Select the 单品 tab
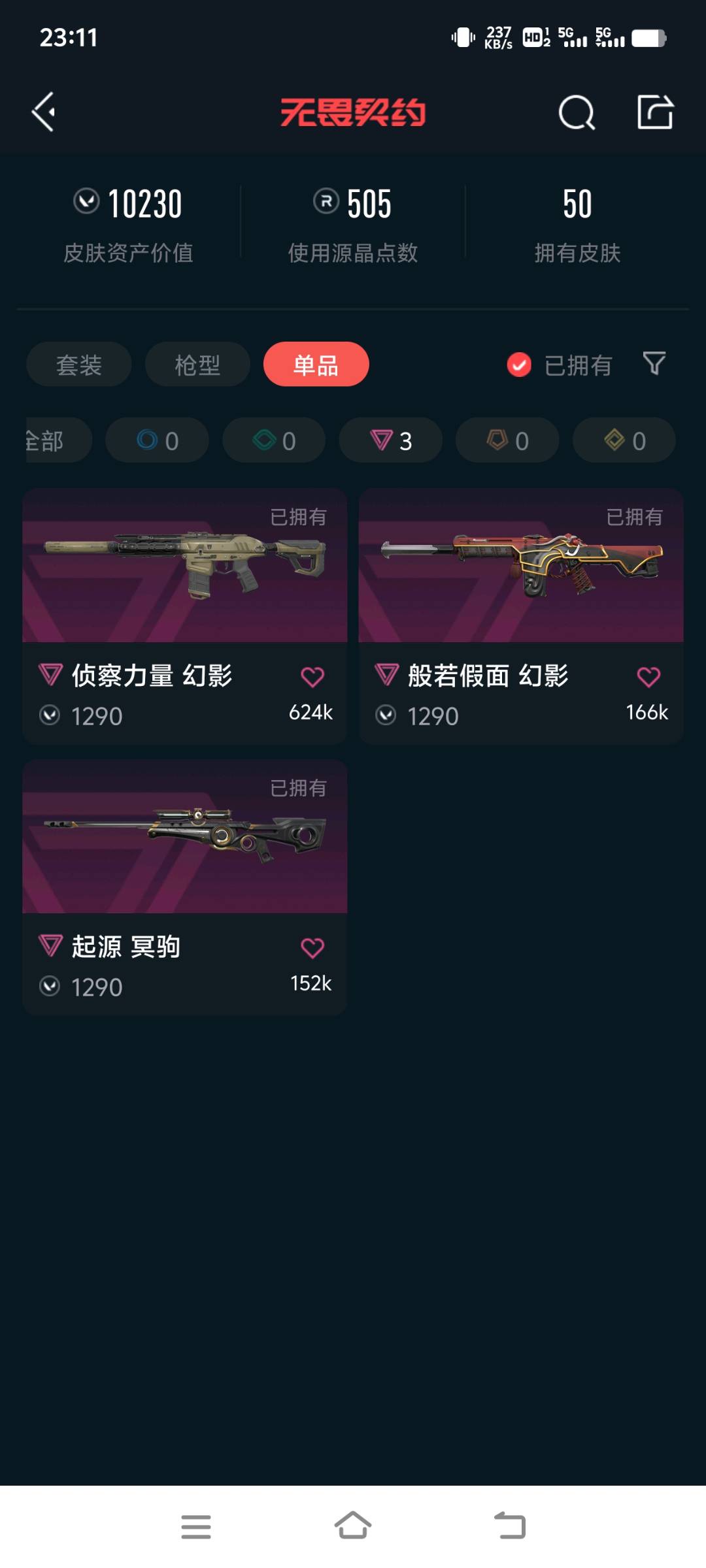706x1568 pixels. pos(316,365)
